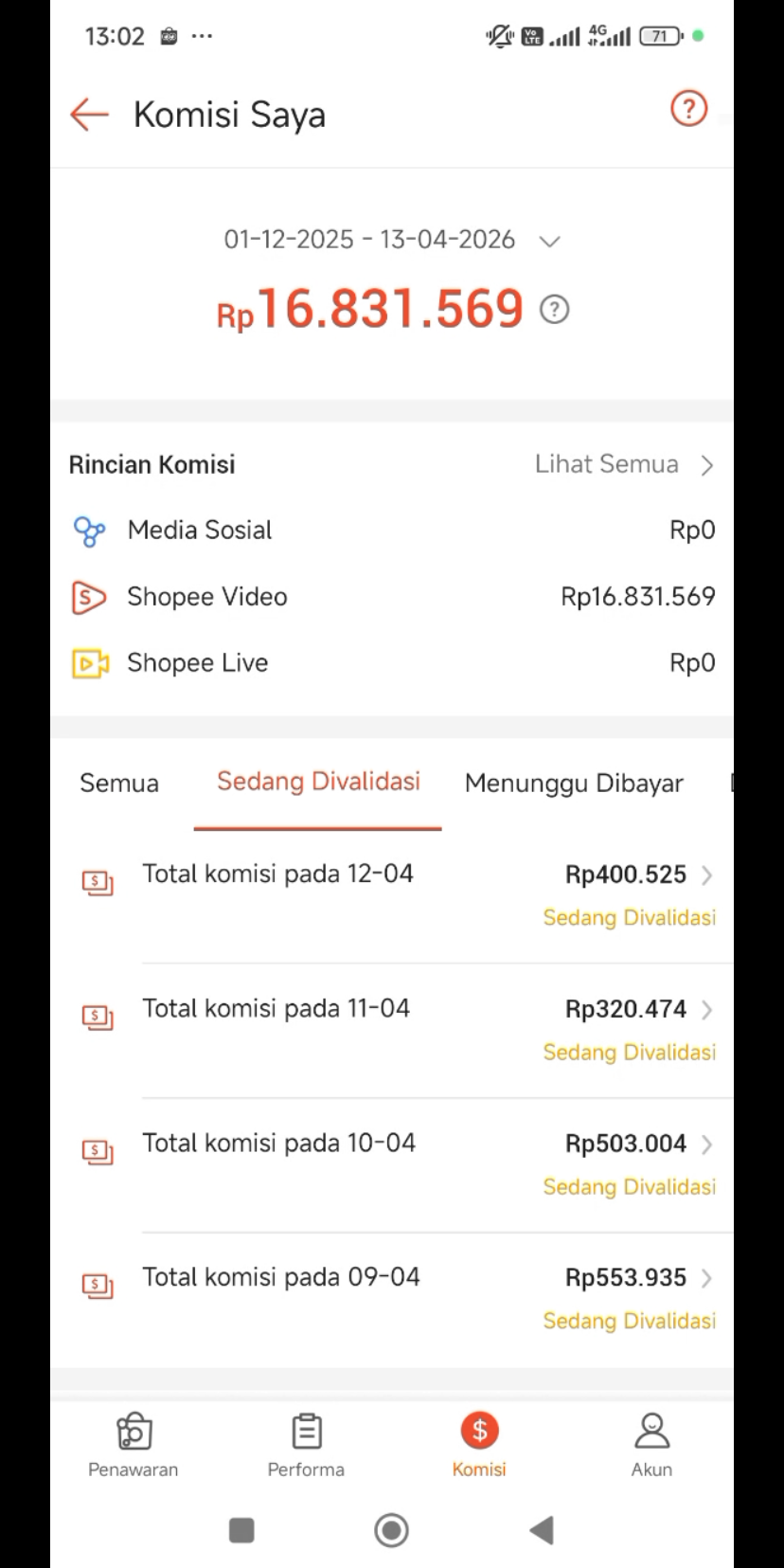The width and height of the screenshot is (784, 1568).
Task: Open the help question mark icon
Action: (688, 109)
